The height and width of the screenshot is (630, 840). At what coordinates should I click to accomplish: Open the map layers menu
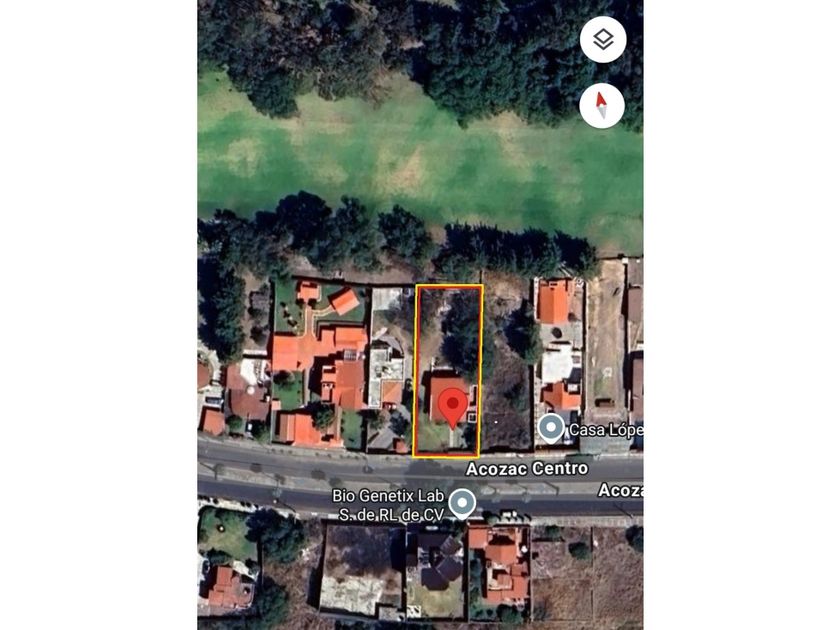click(603, 40)
